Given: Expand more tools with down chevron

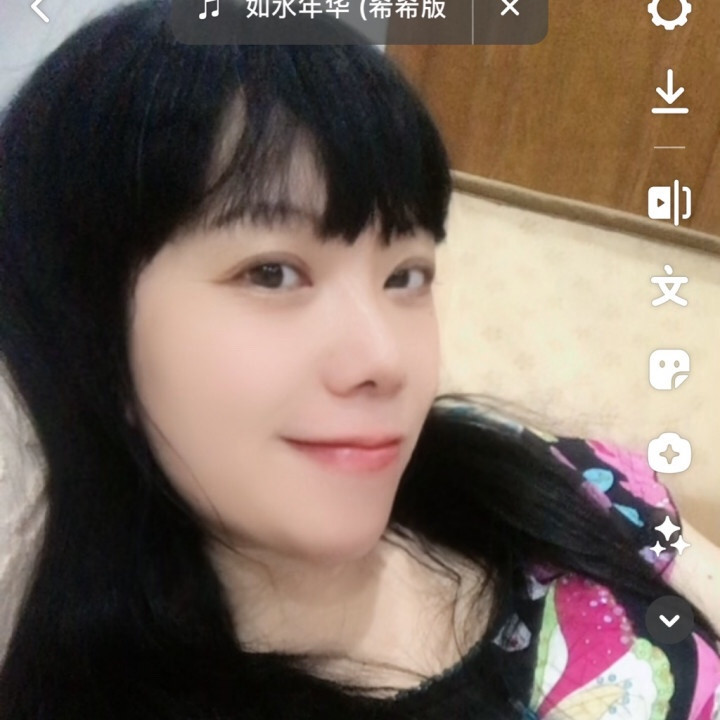Looking at the screenshot, I should (669, 620).
